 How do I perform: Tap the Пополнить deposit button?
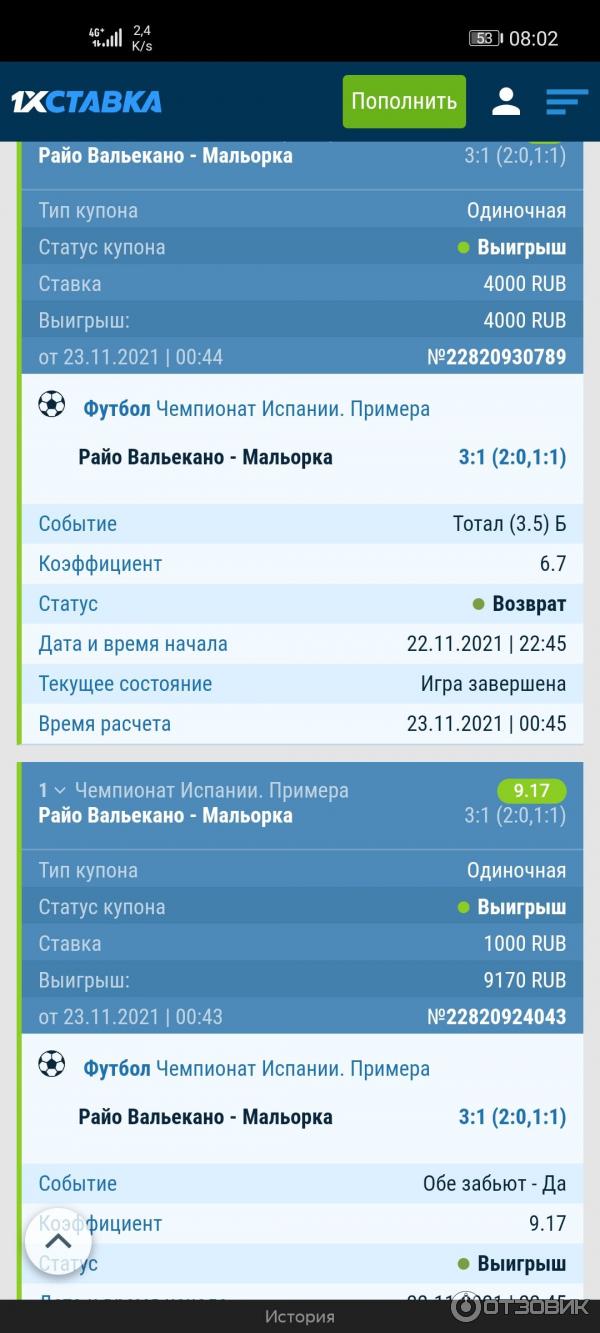click(404, 101)
